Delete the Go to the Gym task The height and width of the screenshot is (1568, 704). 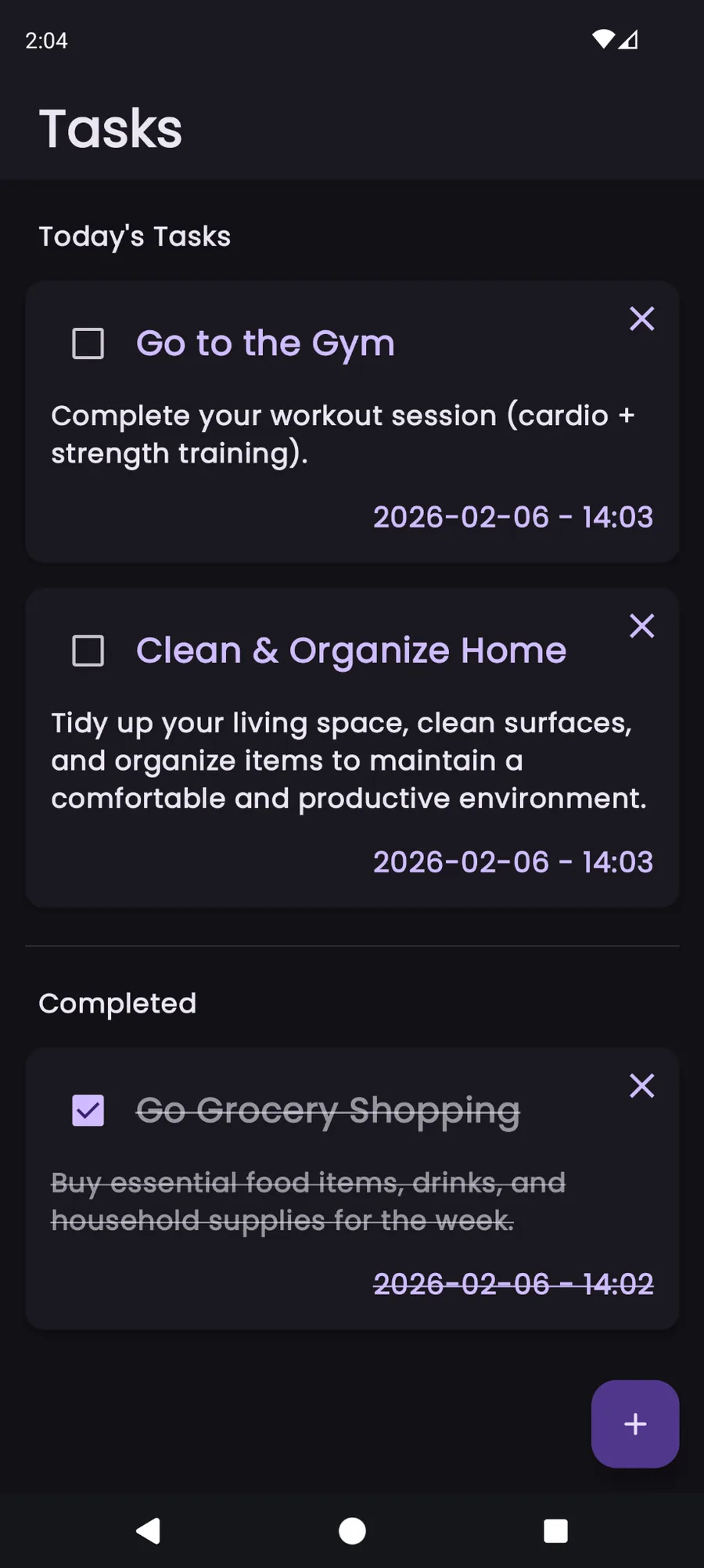coord(641,318)
